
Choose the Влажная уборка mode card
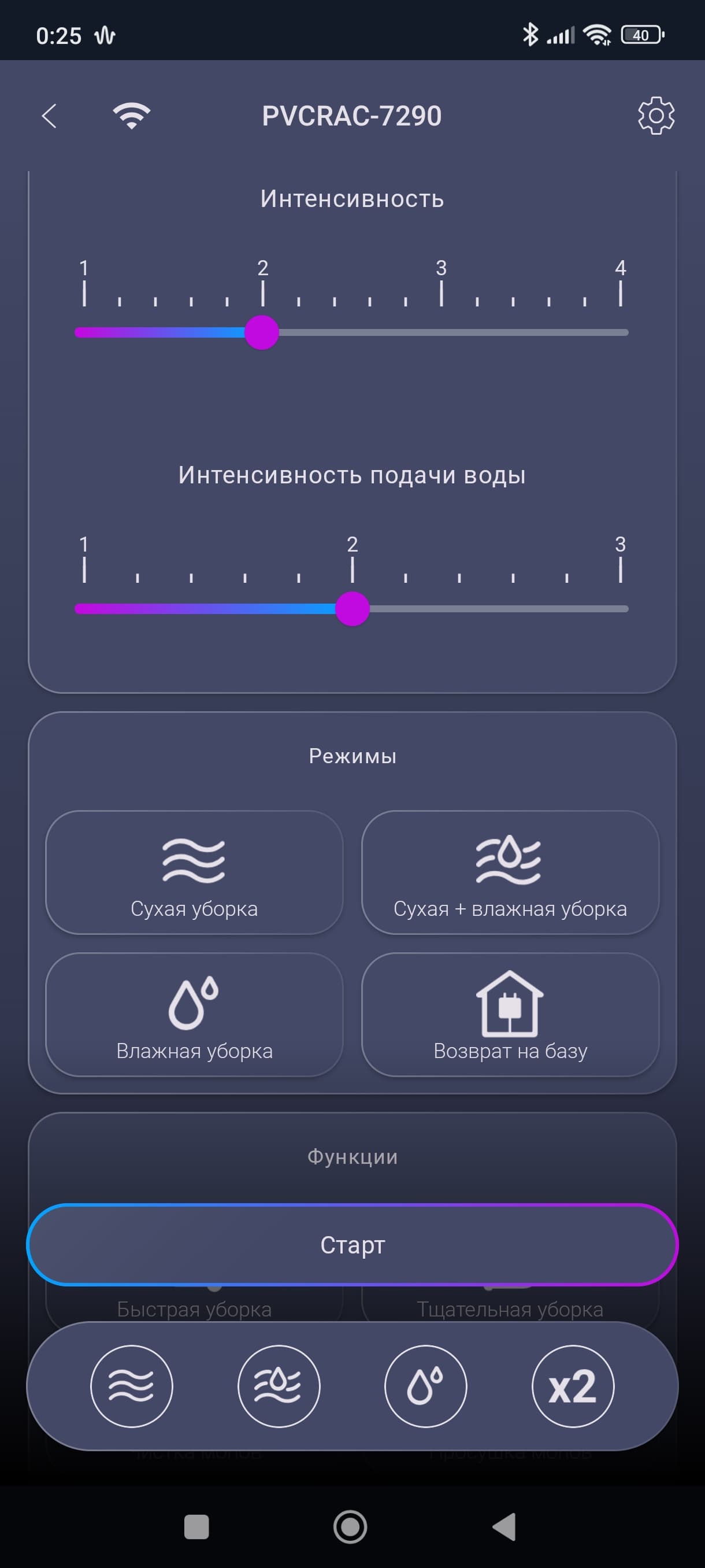point(194,1014)
